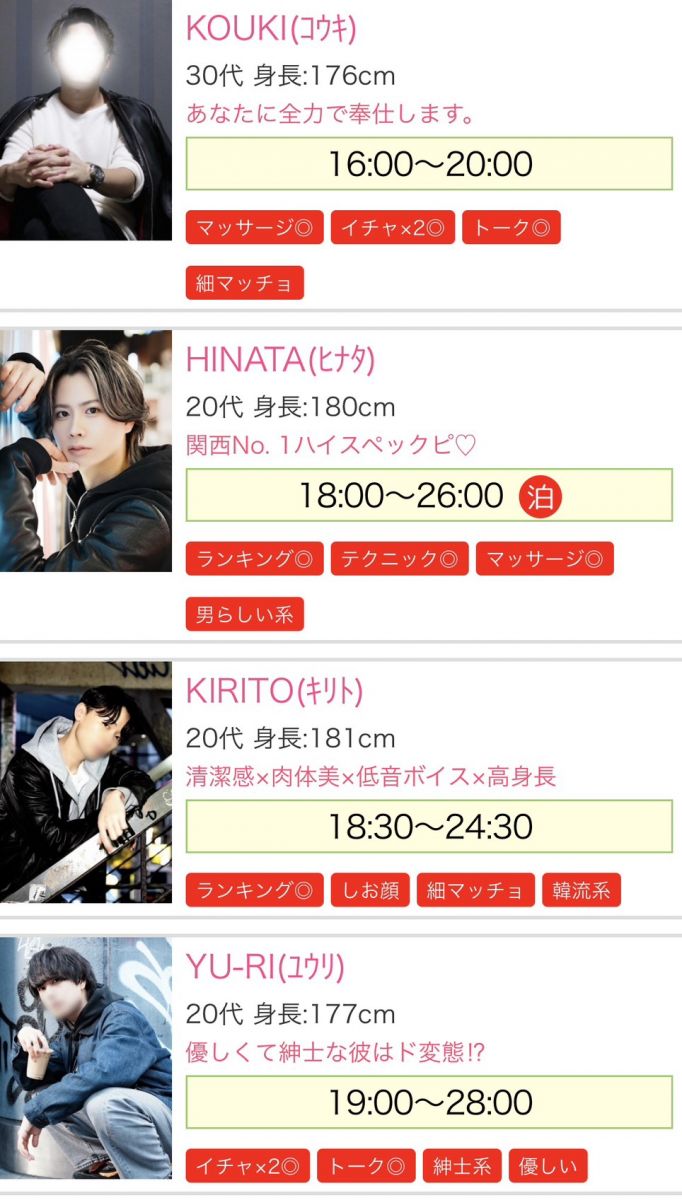Image resolution: width=682 pixels, height=1200 pixels.
Task: Tap the 韓流系 tag under KIRITO
Action: (x=581, y=890)
